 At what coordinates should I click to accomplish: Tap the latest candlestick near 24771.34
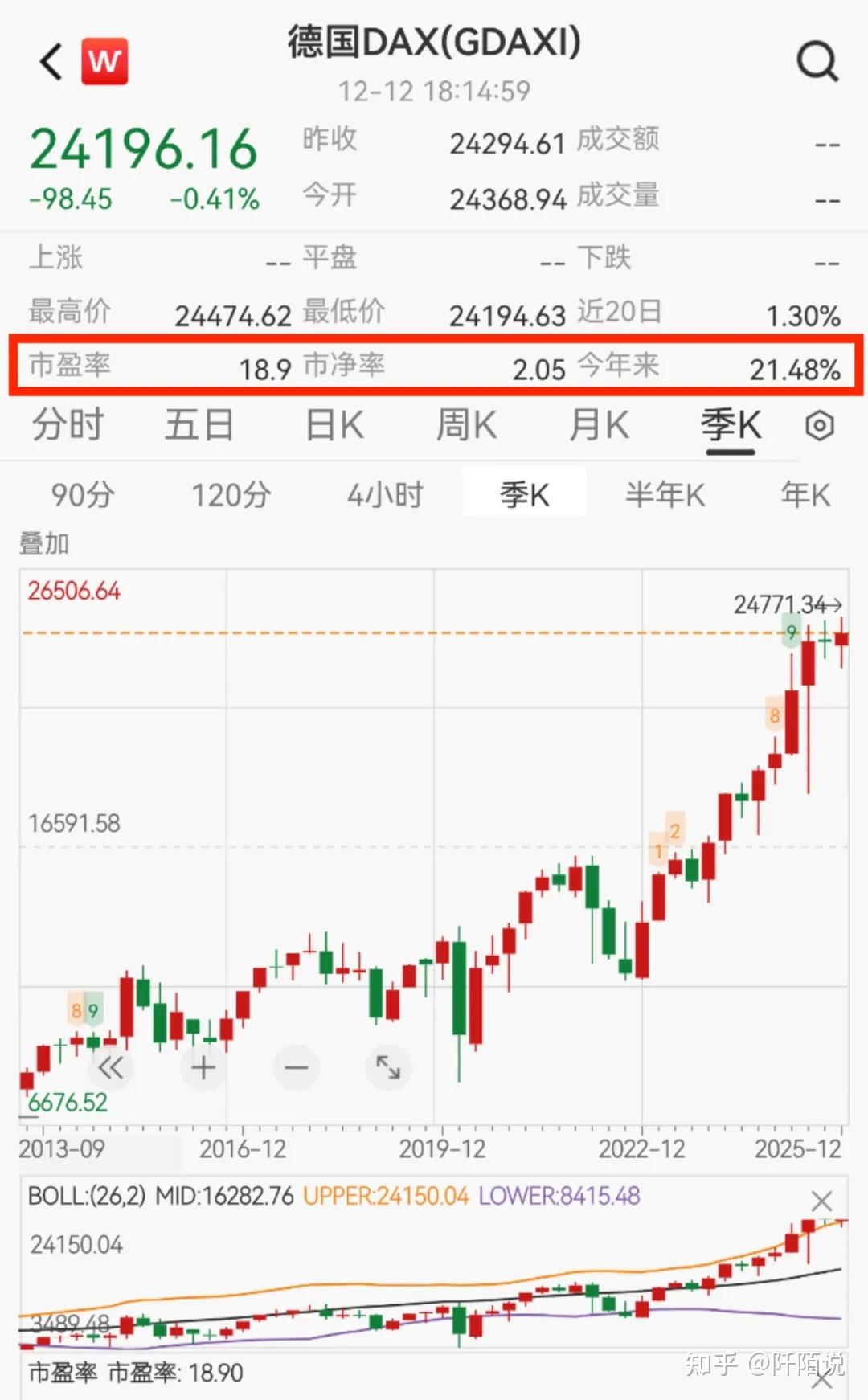click(x=841, y=639)
